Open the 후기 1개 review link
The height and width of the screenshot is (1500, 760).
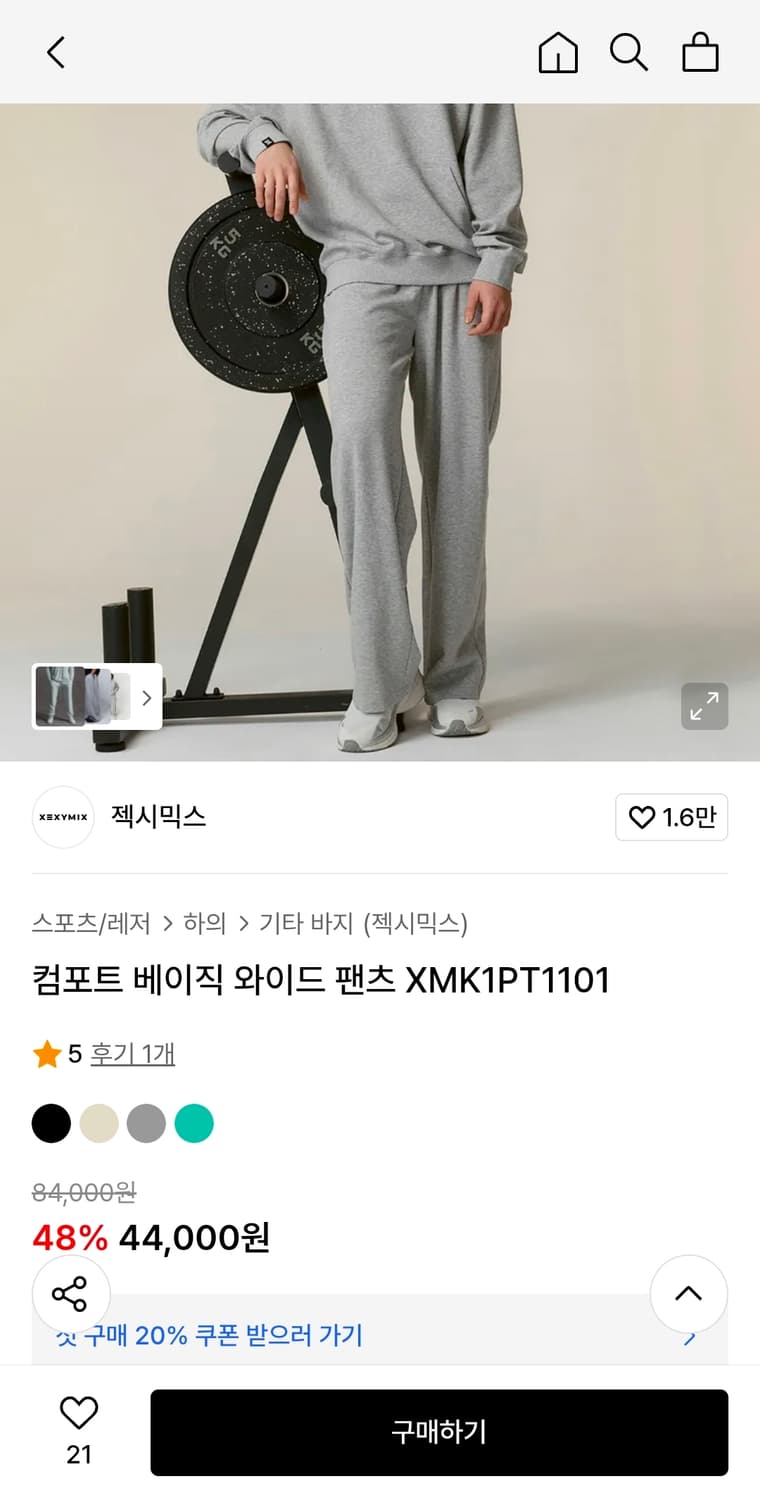click(133, 1053)
